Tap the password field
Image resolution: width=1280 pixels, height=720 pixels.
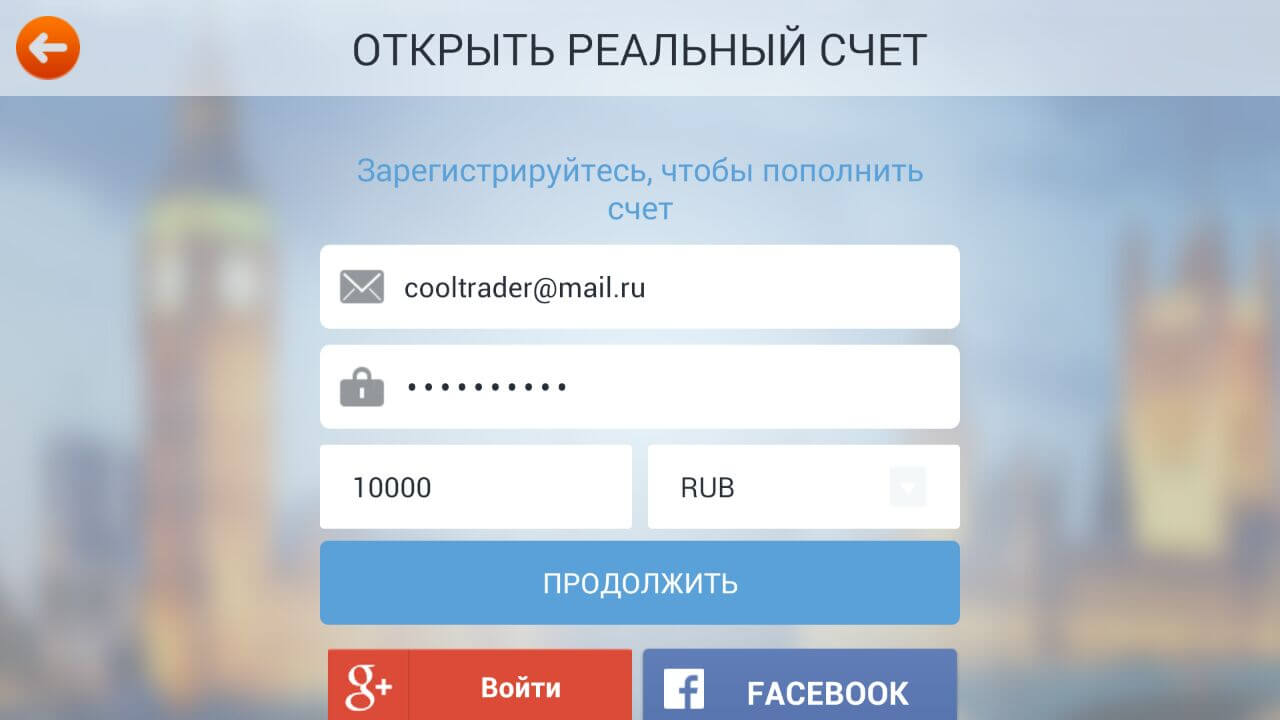tap(640, 387)
